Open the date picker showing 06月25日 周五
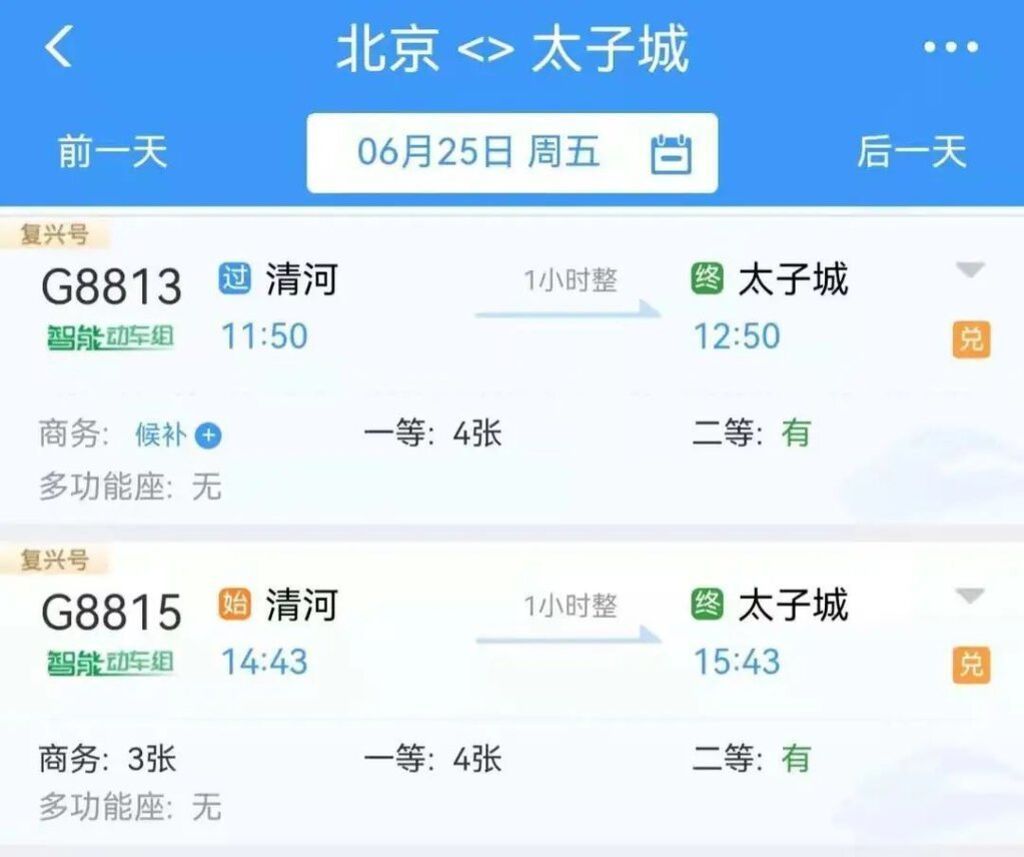Image resolution: width=1024 pixels, height=857 pixels. click(512, 153)
